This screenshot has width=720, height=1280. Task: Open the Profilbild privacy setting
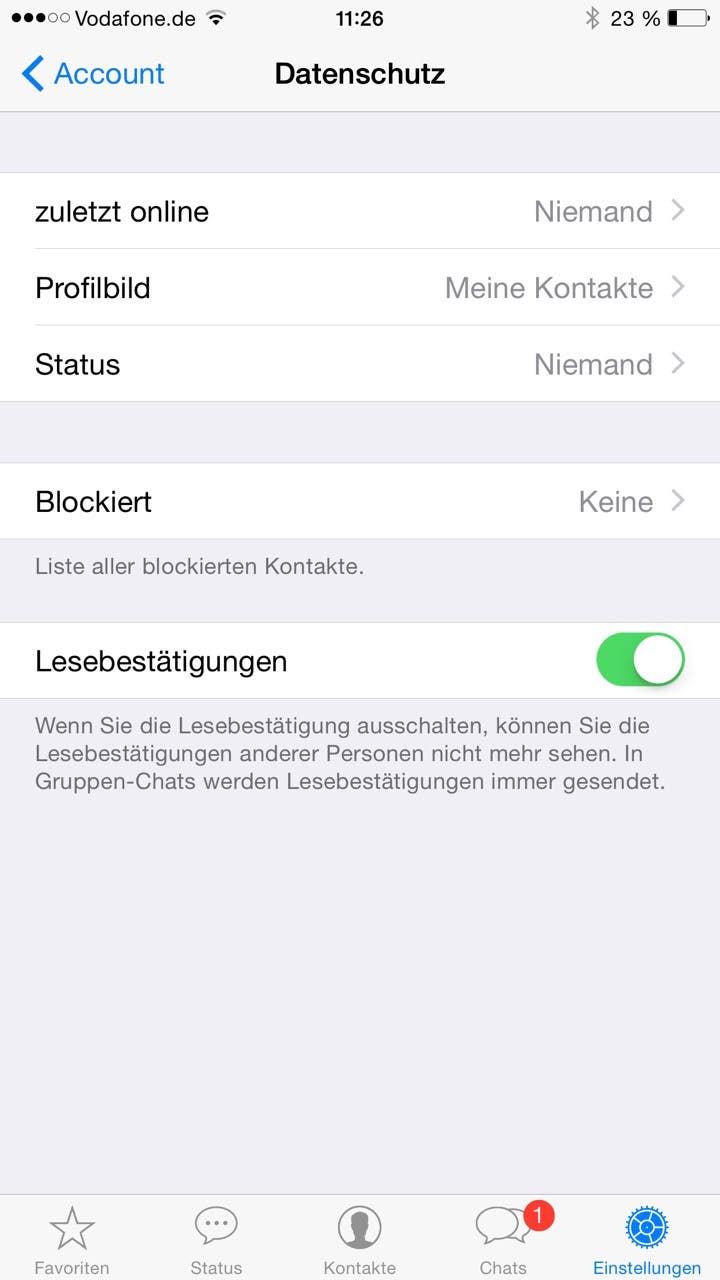point(360,288)
